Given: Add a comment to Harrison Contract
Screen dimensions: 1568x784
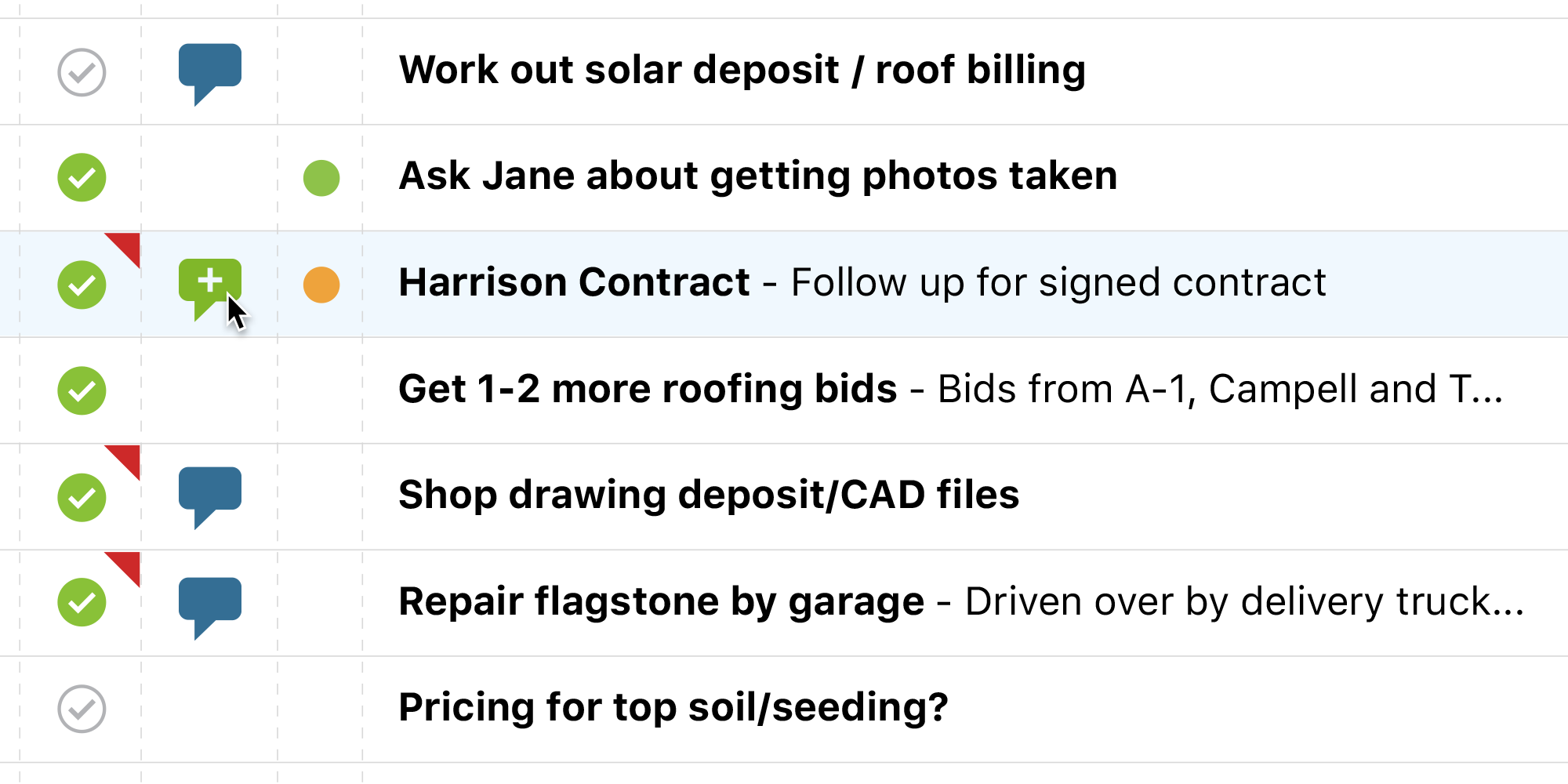Looking at the screenshot, I should 209,282.
